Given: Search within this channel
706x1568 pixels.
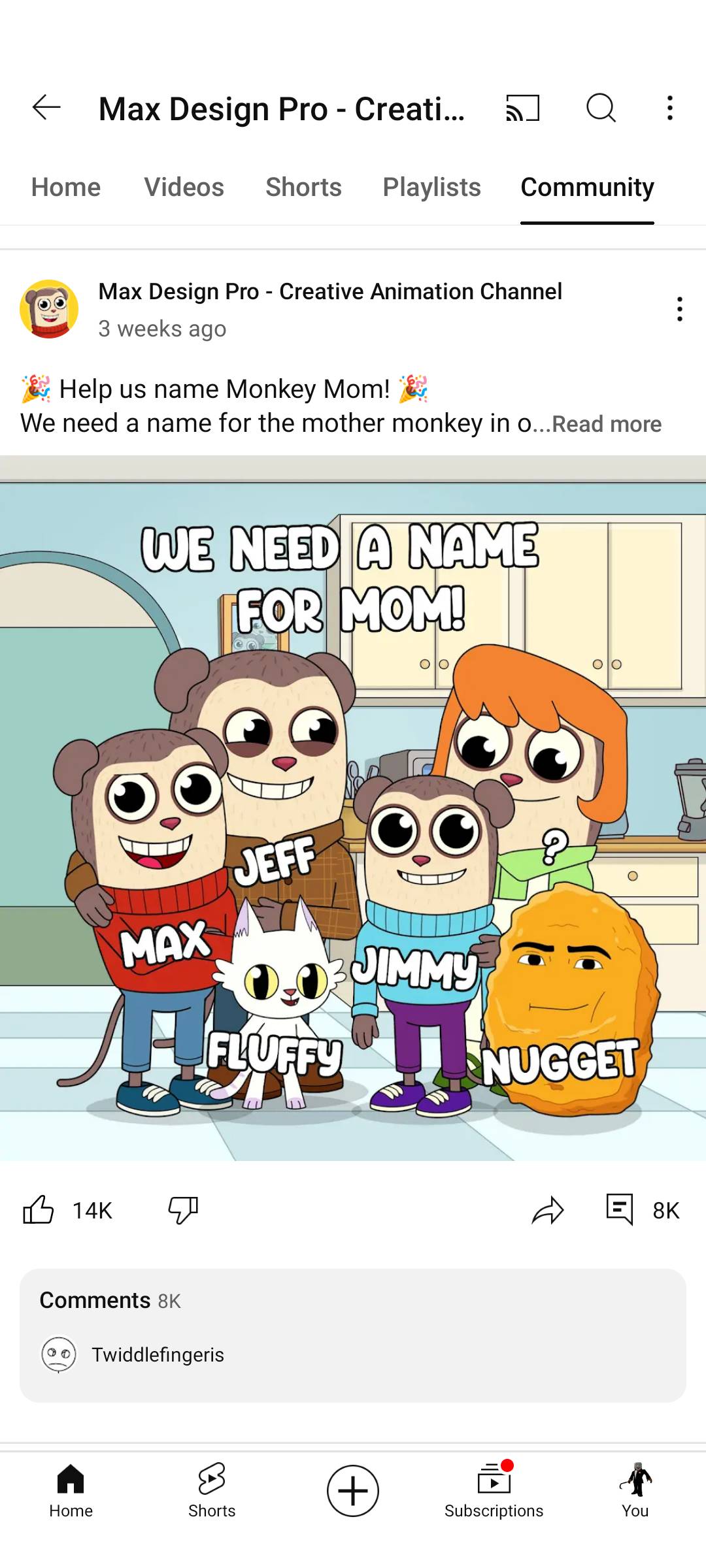Looking at the screenshot, I should coord(601,108).
